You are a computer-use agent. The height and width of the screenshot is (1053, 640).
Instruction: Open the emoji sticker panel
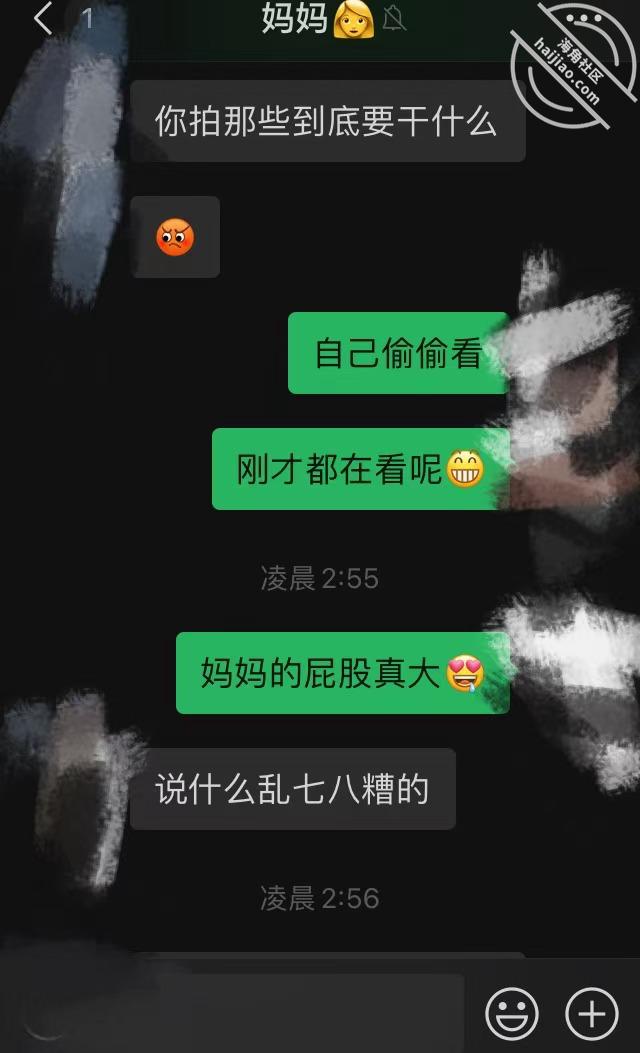pyautogui.click(x=512, y=1013)
